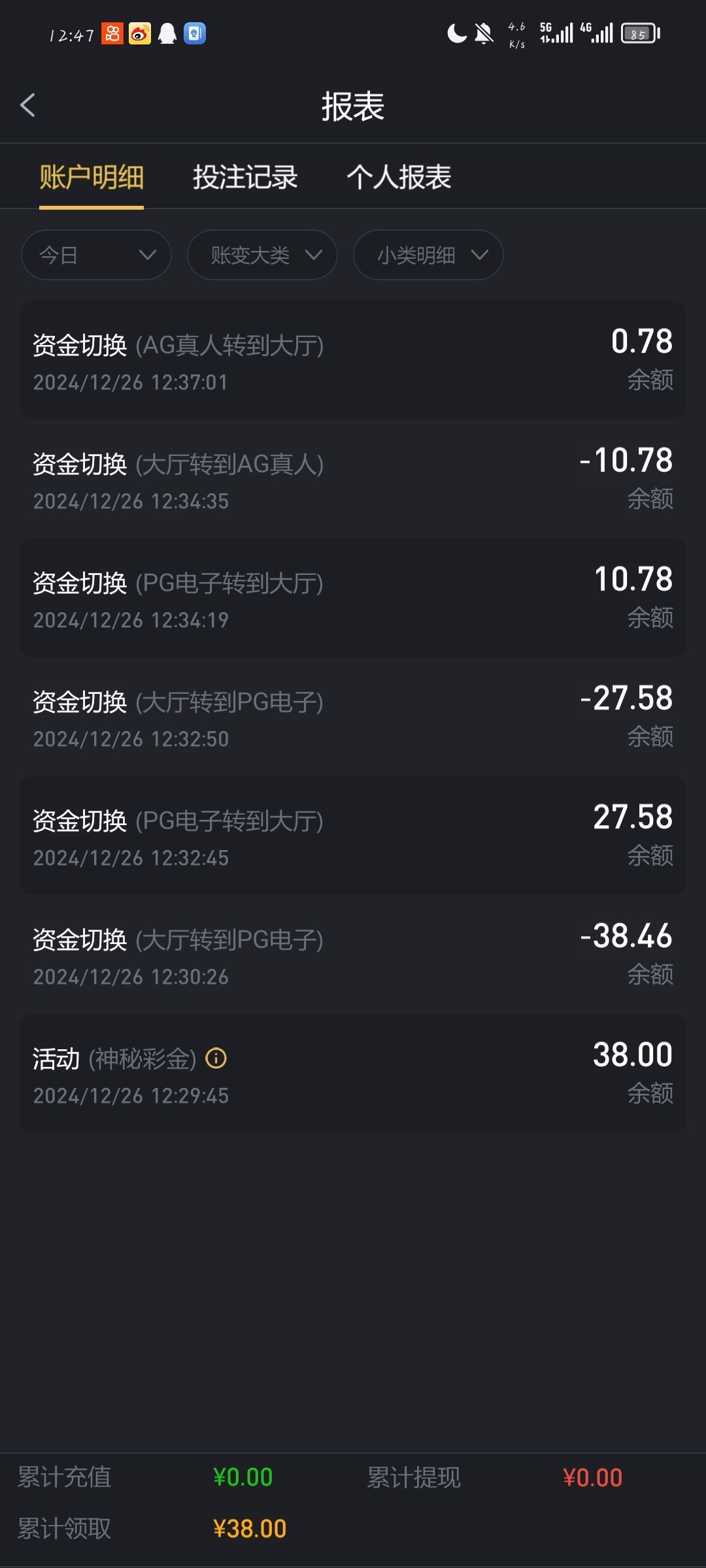Open the 小类明细 filter dropdown

428,255
